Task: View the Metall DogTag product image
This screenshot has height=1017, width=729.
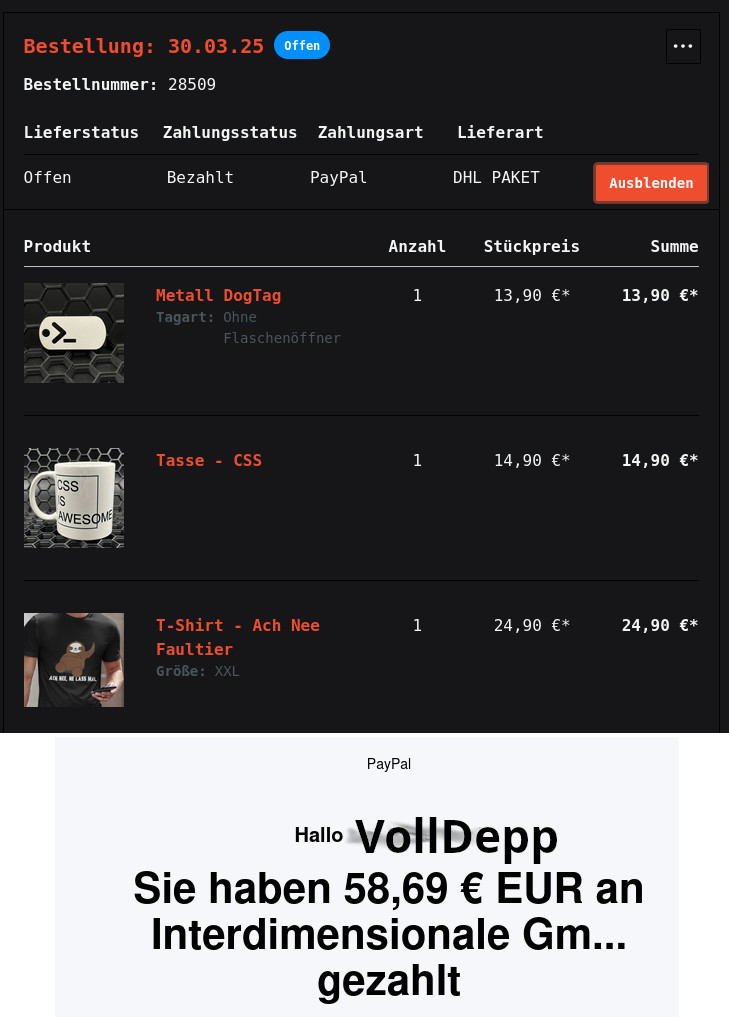Action: point(74,333)
